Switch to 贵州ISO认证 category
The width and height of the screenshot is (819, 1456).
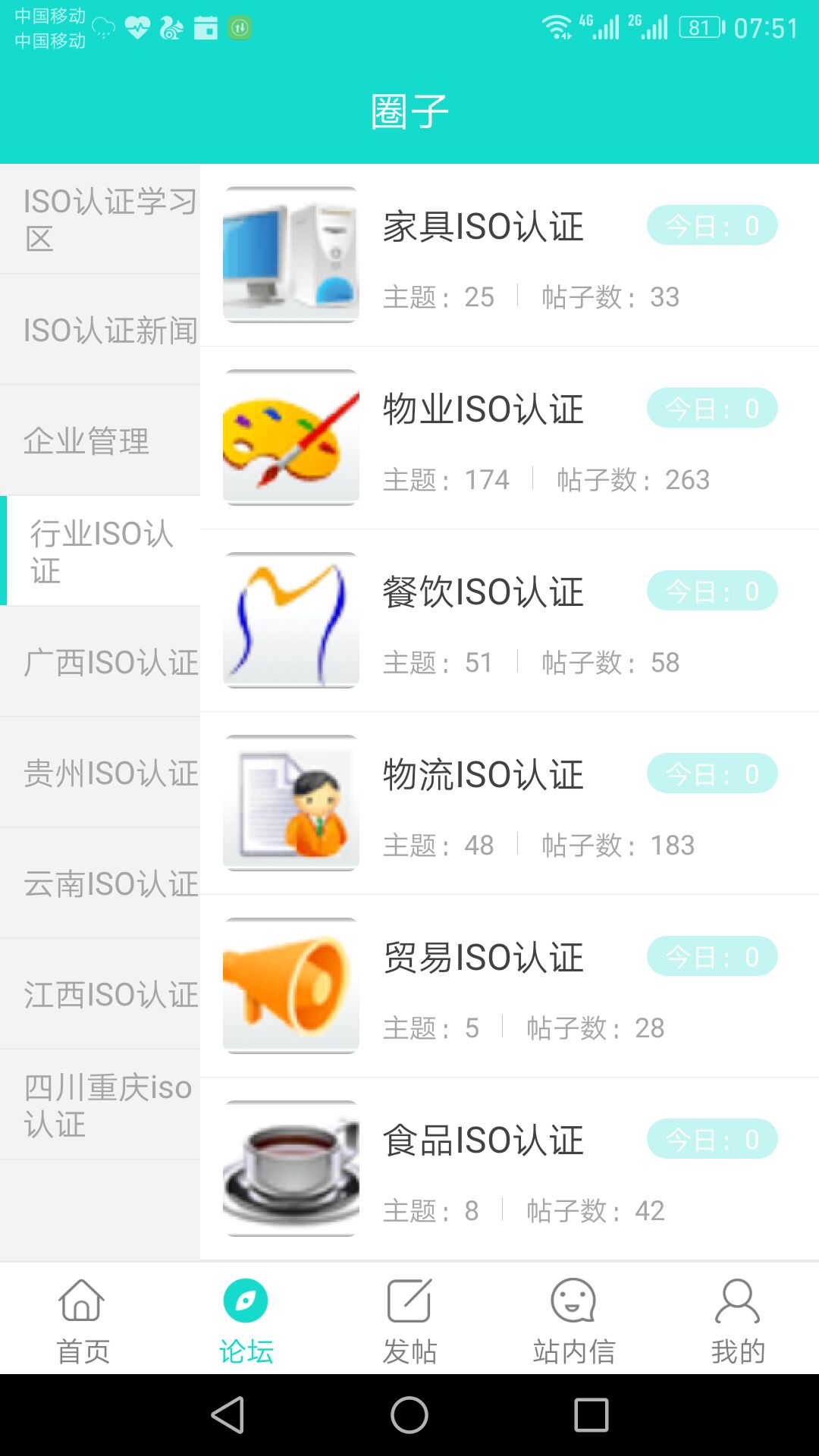click(x=100, y=773)
